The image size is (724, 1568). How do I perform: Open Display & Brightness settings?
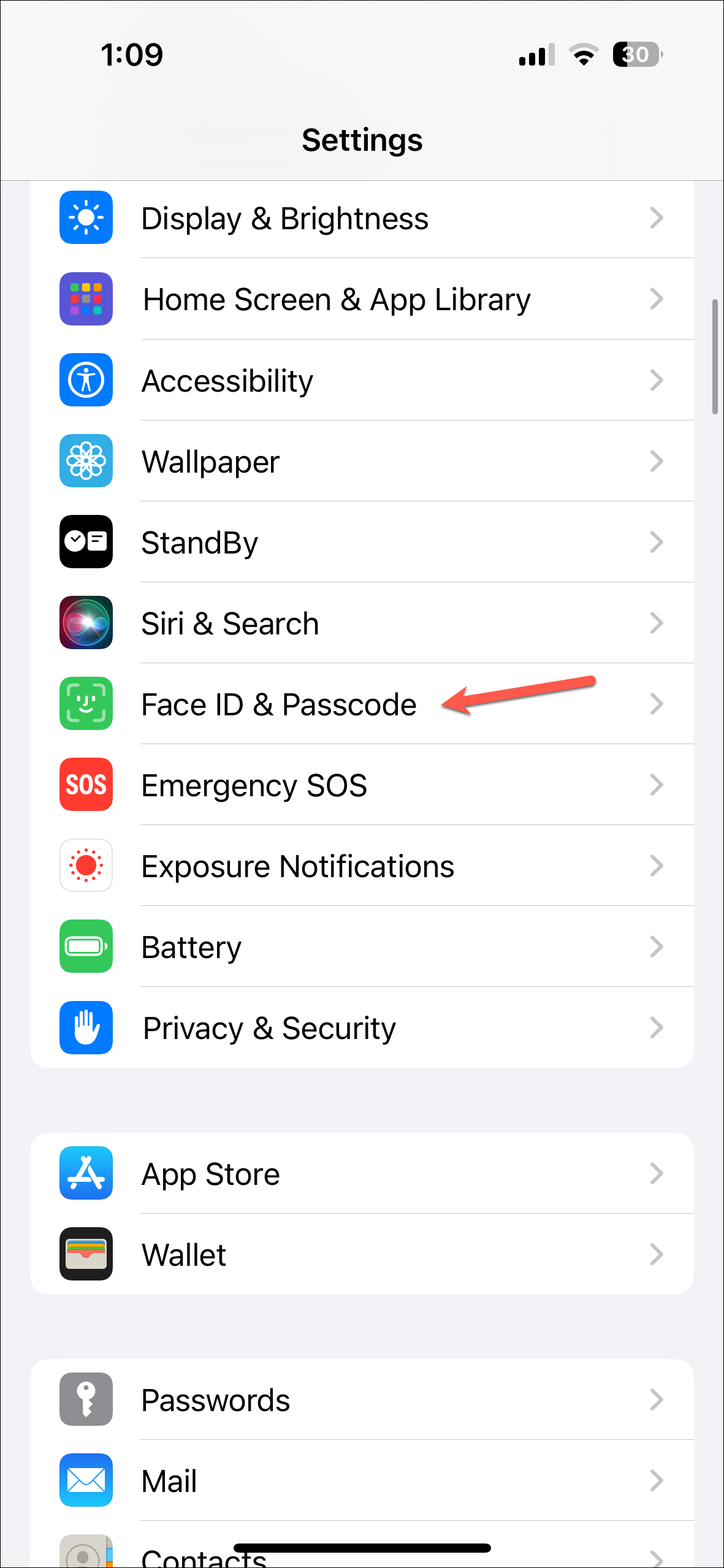tap(362, 218)
